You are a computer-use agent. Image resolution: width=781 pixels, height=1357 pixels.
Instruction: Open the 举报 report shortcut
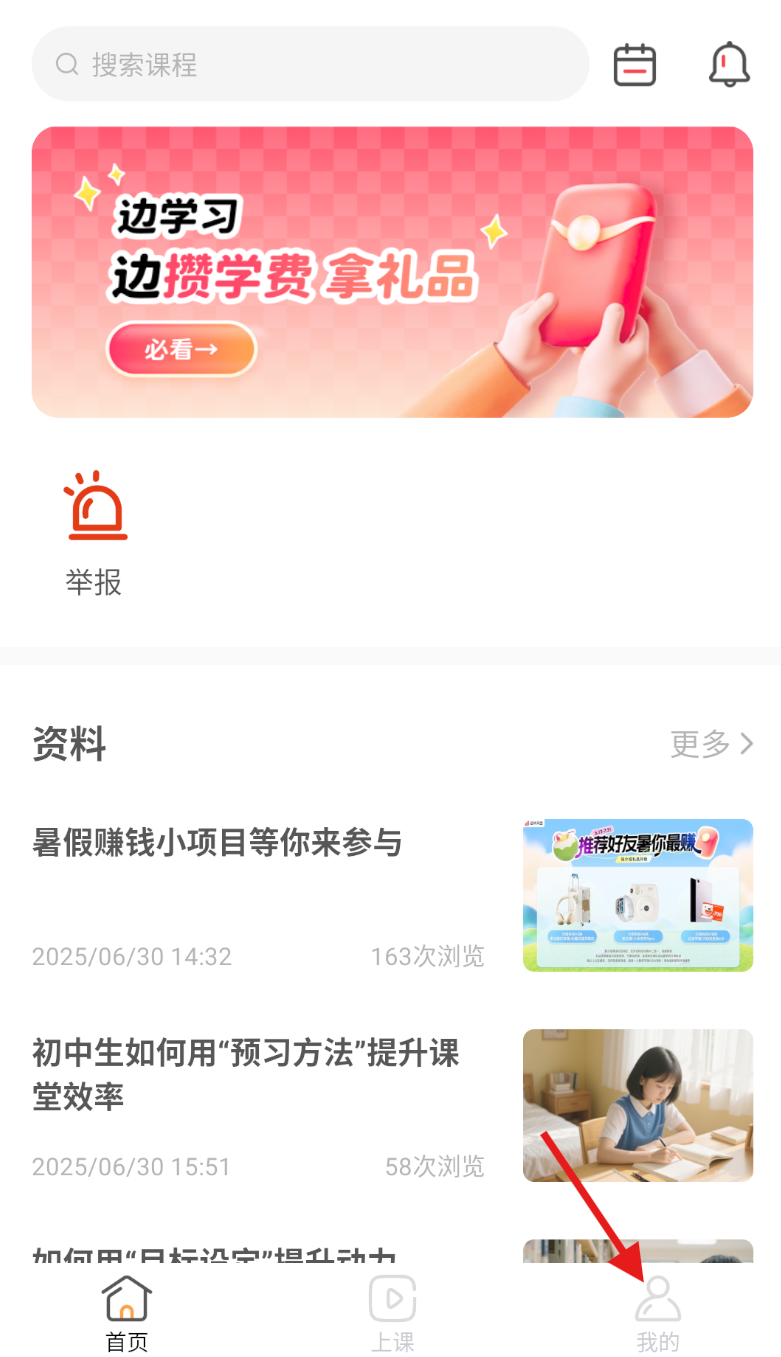pos(95,533)
